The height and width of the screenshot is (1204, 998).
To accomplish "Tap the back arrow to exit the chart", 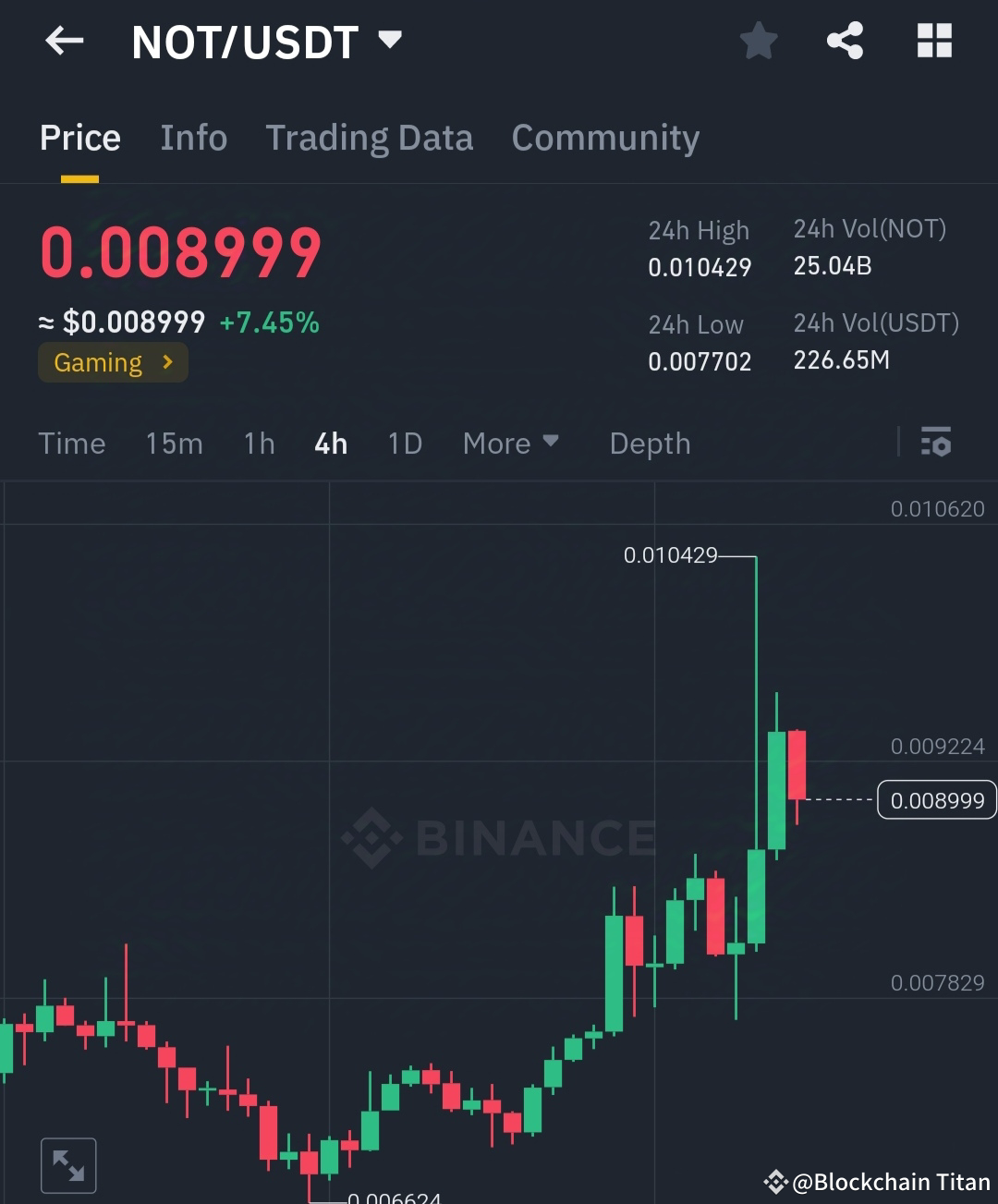I will [x=63, y=41].
